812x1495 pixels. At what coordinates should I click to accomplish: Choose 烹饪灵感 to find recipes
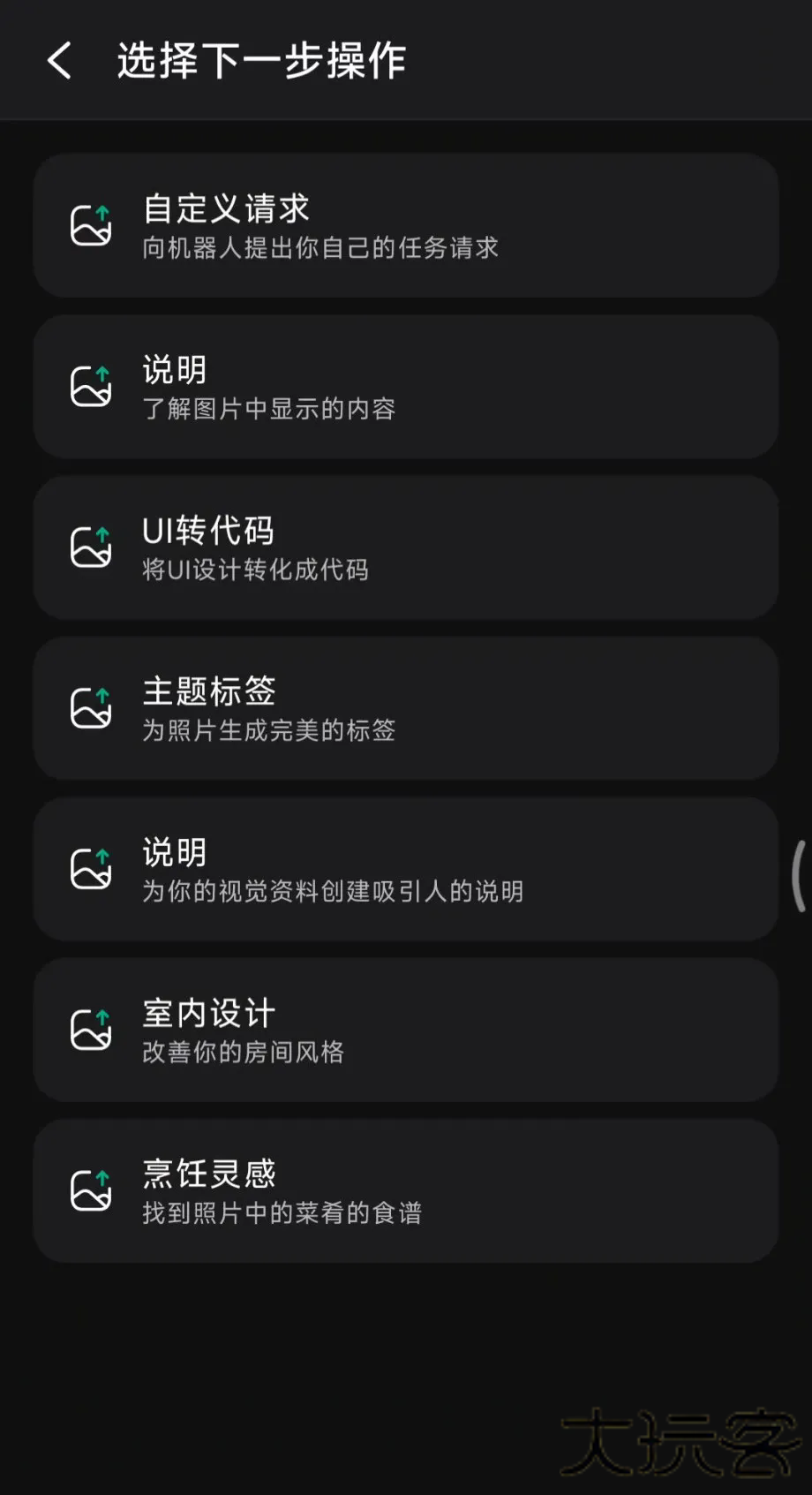pyautogui.click(x=406, y=1190)
